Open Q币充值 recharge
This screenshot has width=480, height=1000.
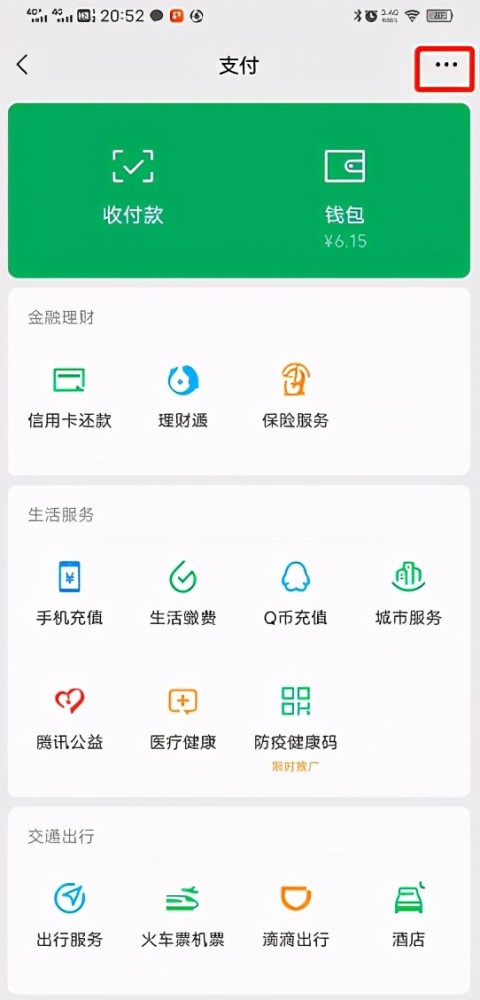295,593
